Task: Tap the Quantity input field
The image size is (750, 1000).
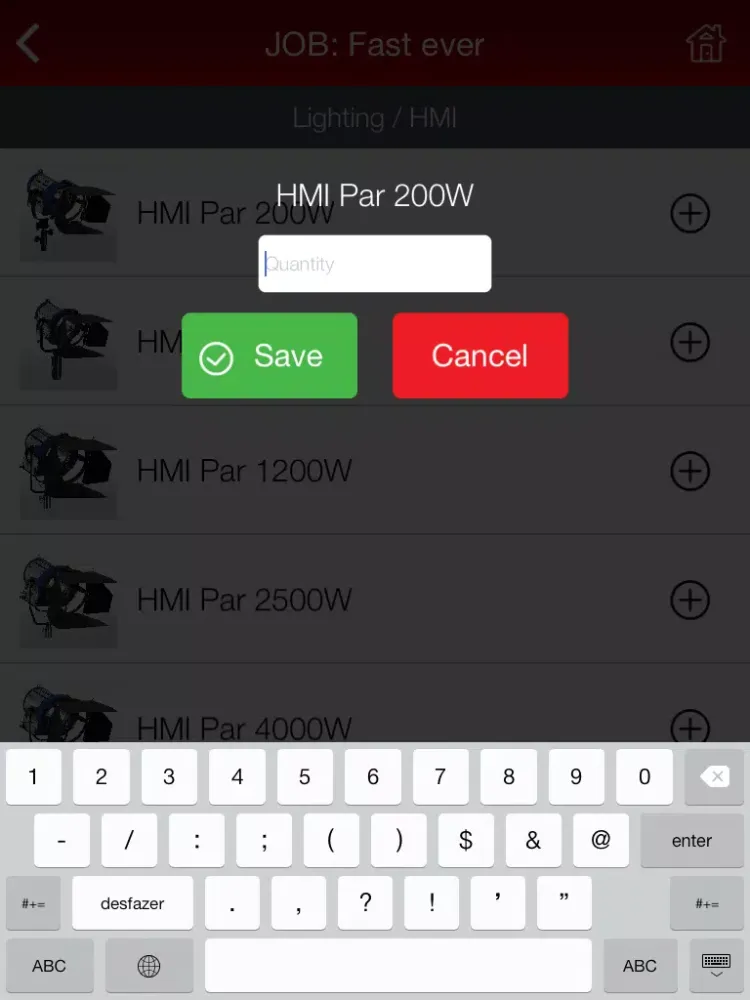Action: coord(374,264)
